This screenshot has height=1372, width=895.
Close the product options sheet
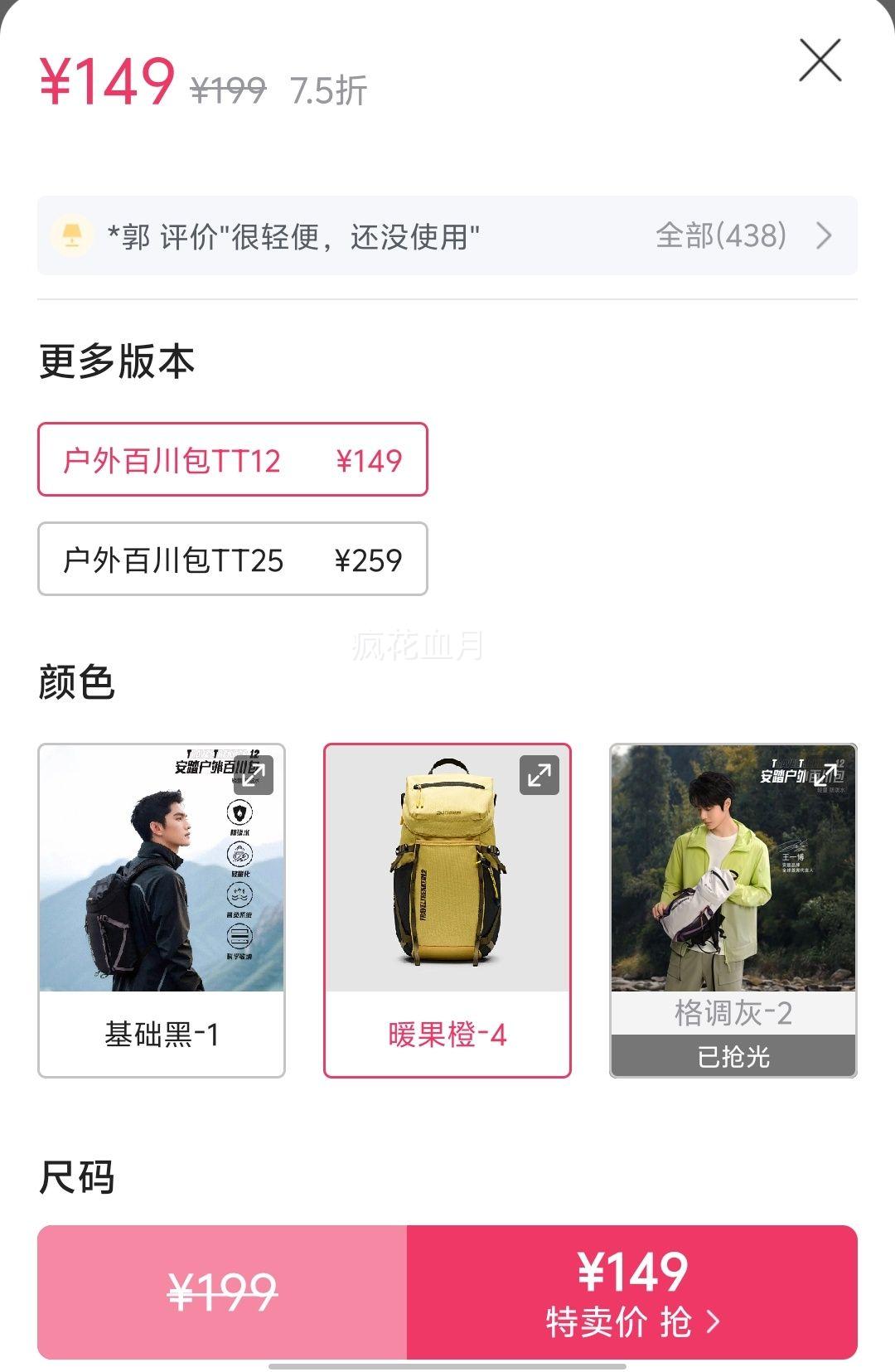(820, 61)
